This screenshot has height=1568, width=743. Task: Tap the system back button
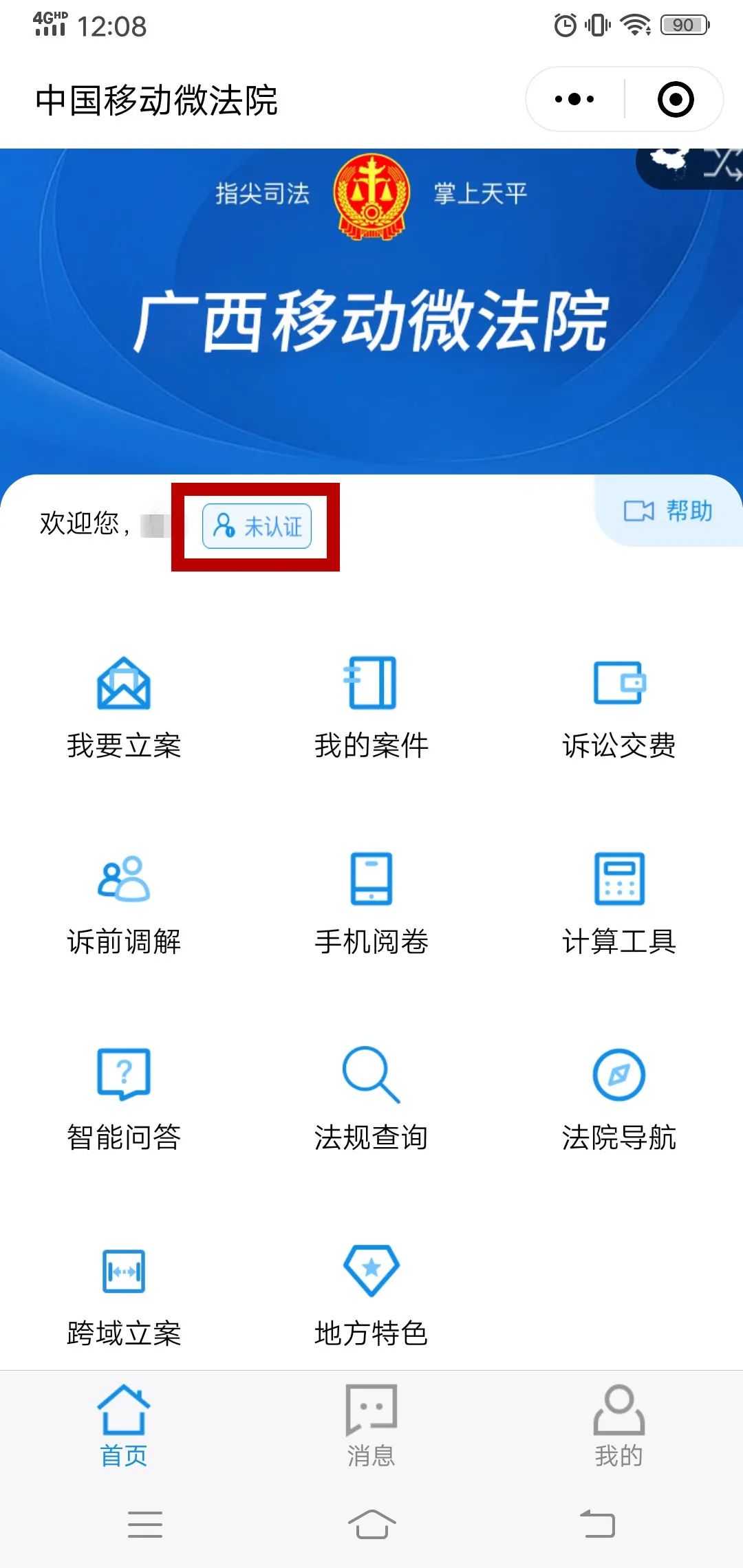[x=597, y=1524]
